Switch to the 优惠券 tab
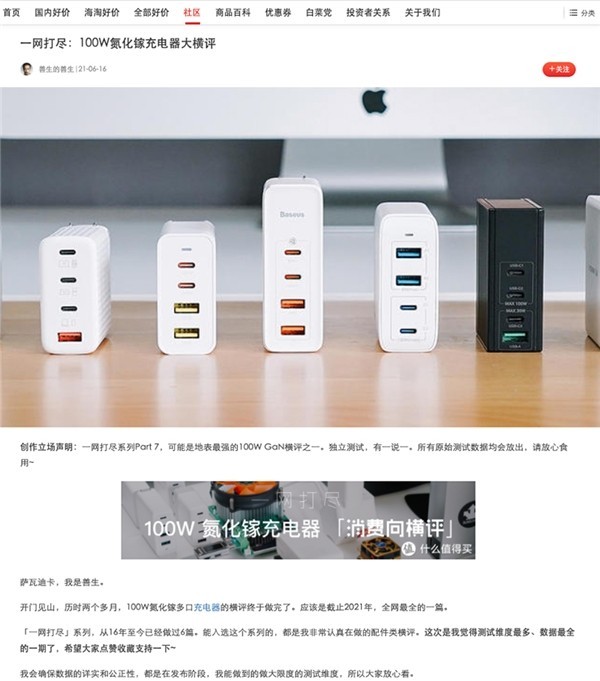Viewport: 600px width, 681px height. tap(277, 13)
